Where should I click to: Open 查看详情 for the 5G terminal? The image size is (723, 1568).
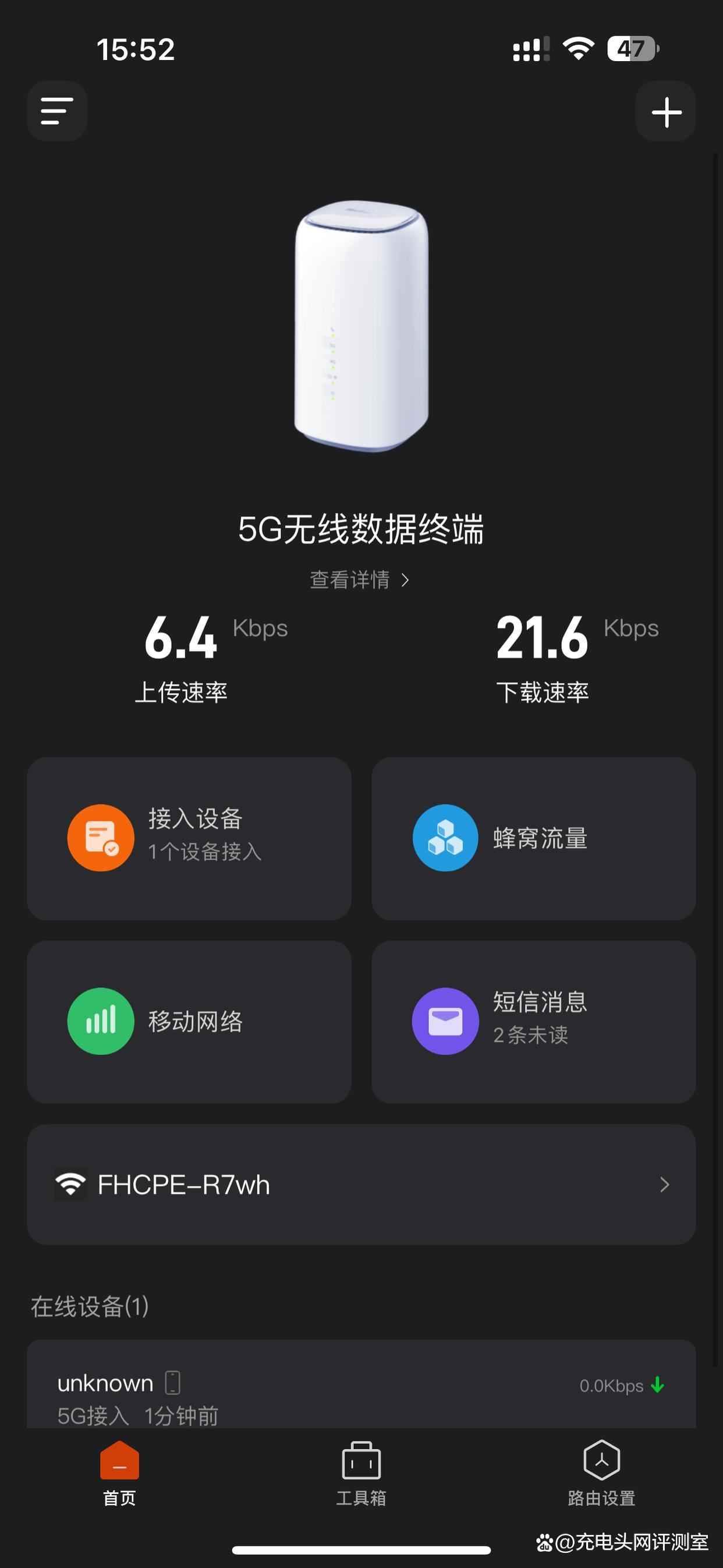(x=360, y=580)
